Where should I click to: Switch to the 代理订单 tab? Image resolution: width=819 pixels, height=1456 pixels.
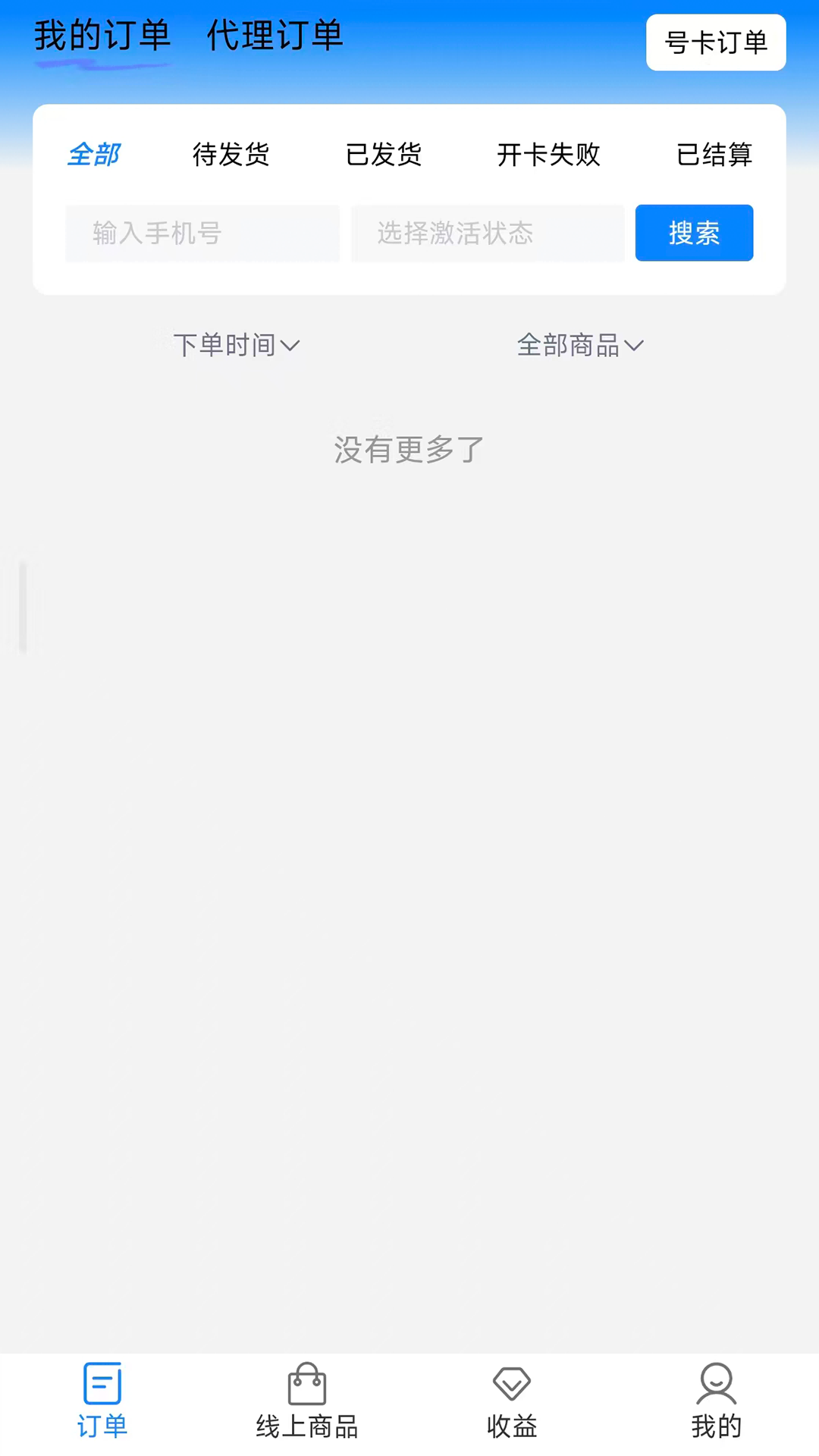click(x=275, y=36)
